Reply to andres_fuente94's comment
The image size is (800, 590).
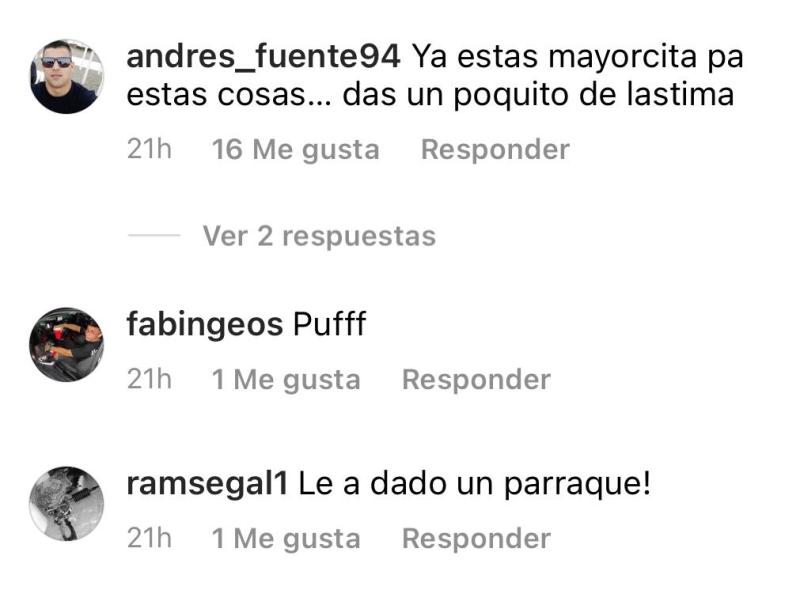(x=495, y=150)
